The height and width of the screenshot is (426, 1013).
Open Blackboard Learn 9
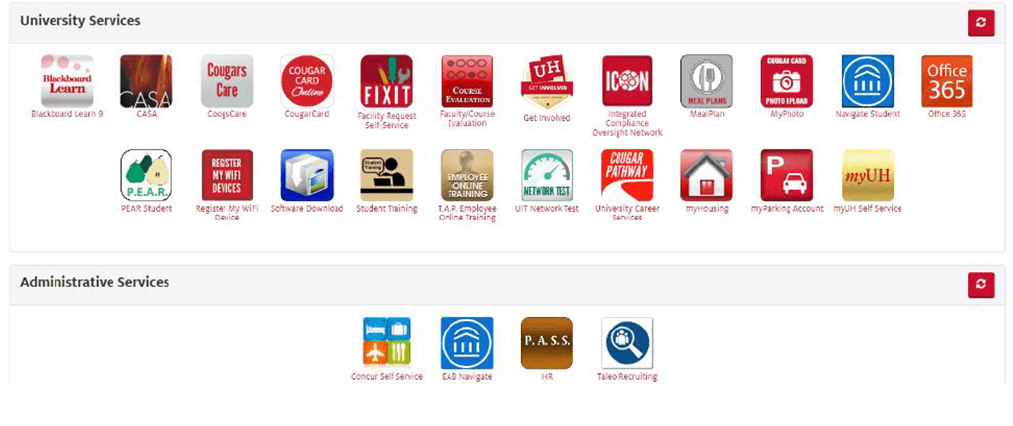click(x=67, y=81)
